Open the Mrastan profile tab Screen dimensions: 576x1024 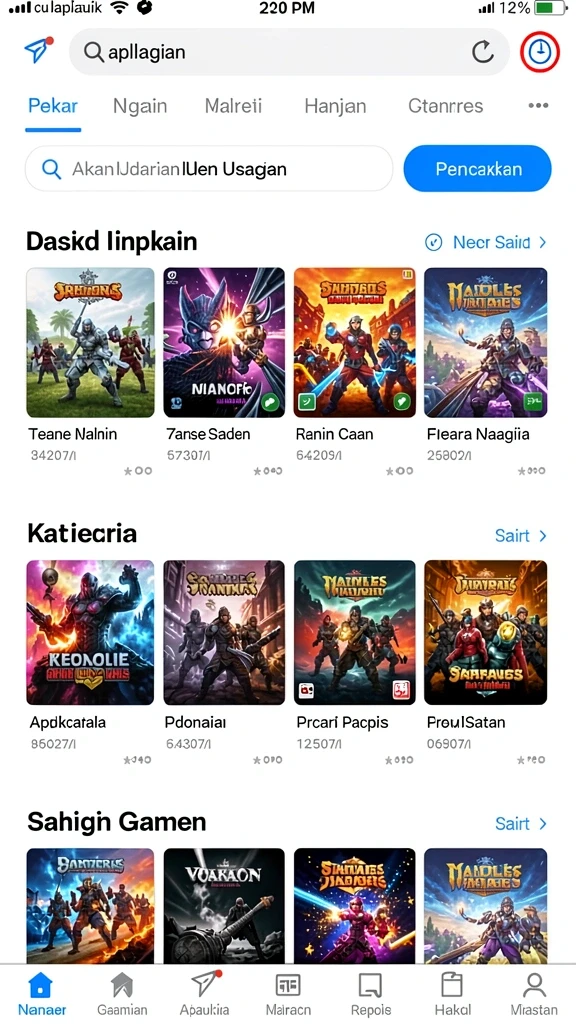click(534, 994)
